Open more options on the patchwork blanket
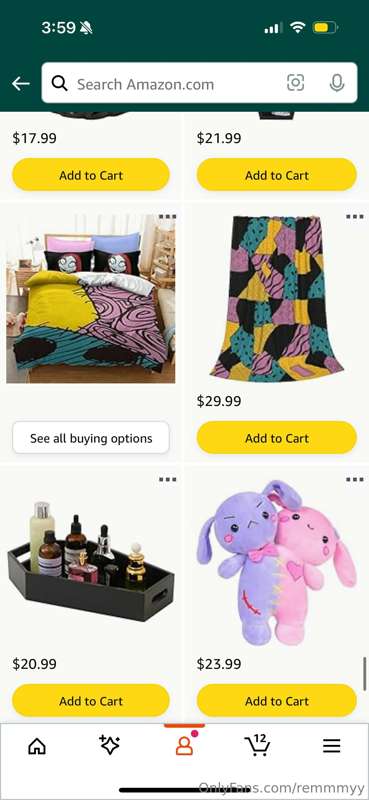369x800 pixels. [x=355, y=217]
